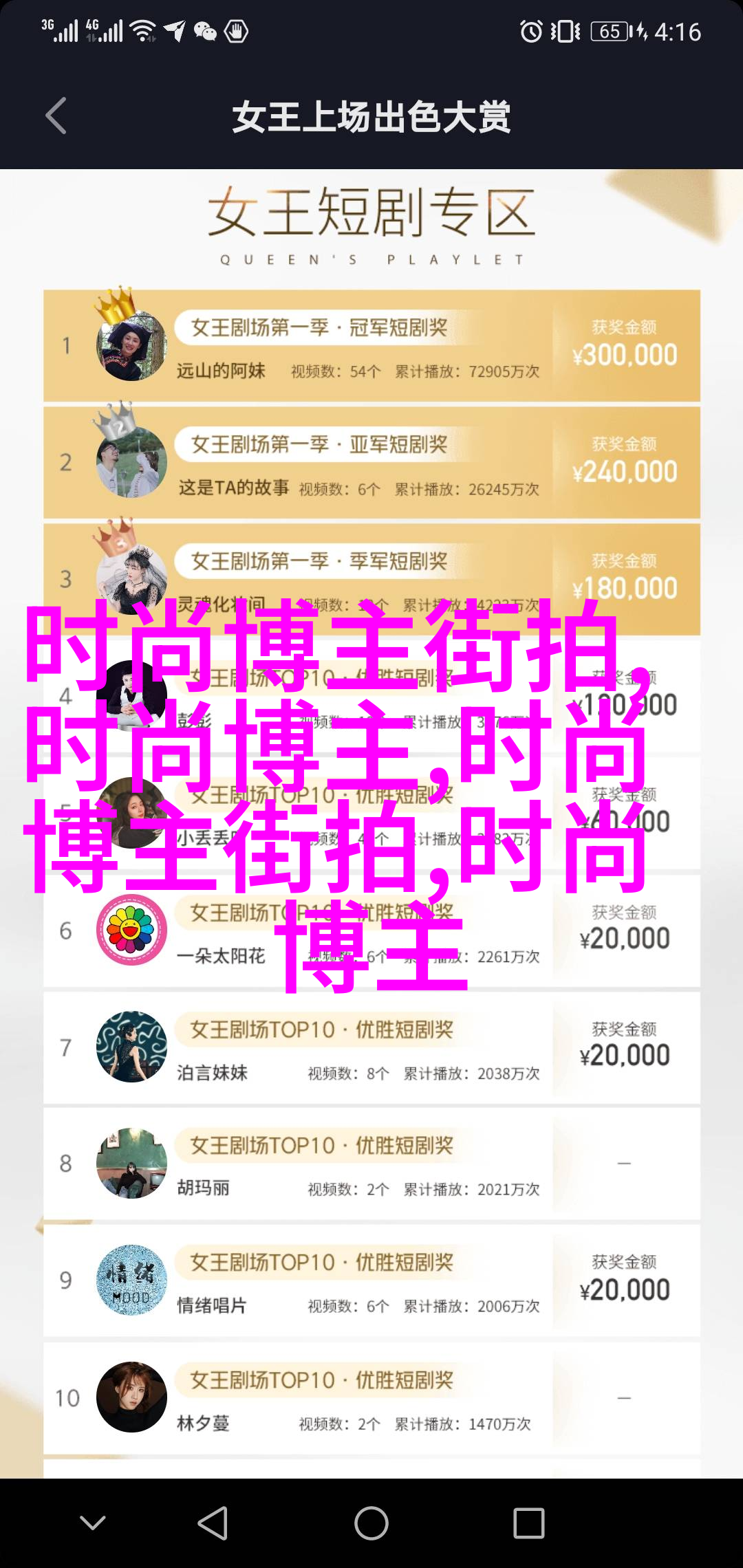Open 胡玛丽's ranking entry

371,1164
